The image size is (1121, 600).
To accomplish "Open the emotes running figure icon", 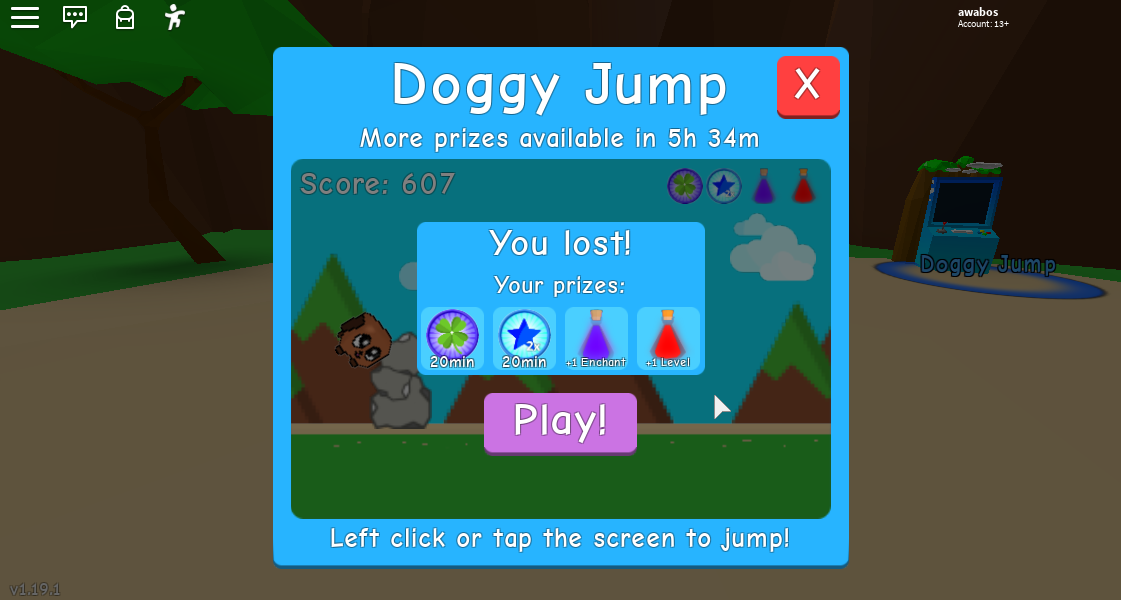I will click(x=175, y=17).
